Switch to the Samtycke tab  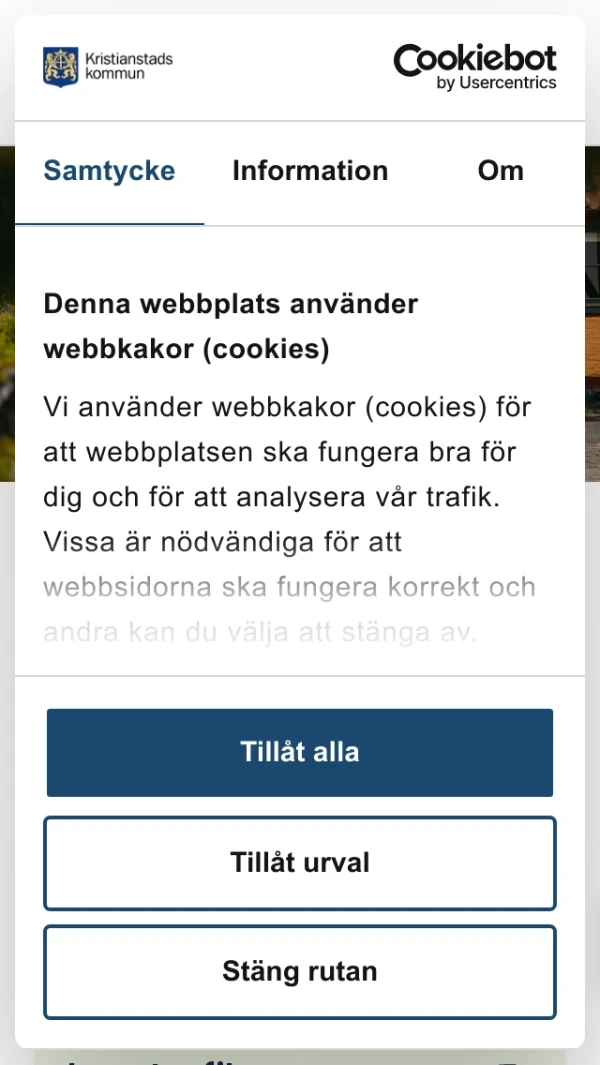point(109,171)
